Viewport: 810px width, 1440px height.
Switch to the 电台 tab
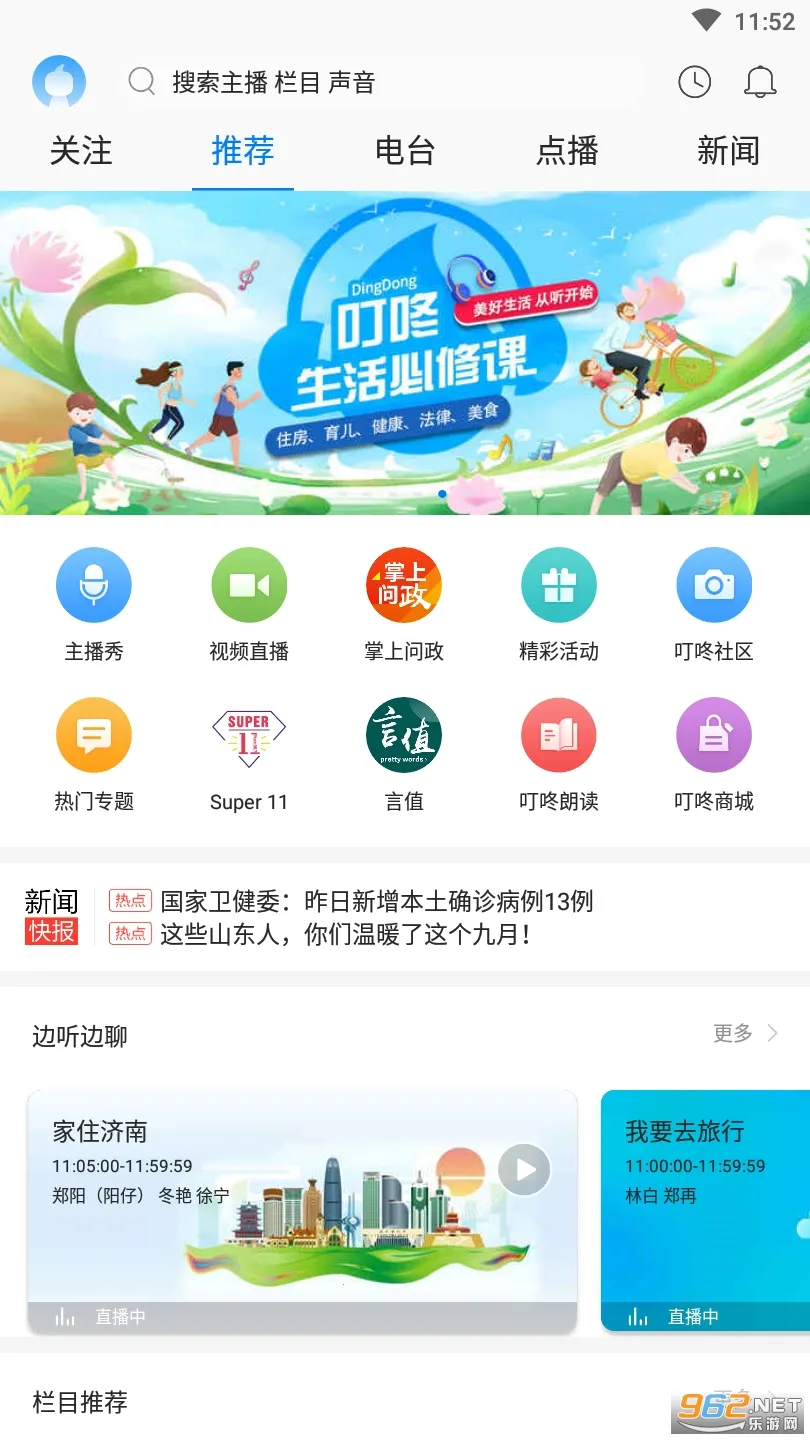tap(405, 150)
